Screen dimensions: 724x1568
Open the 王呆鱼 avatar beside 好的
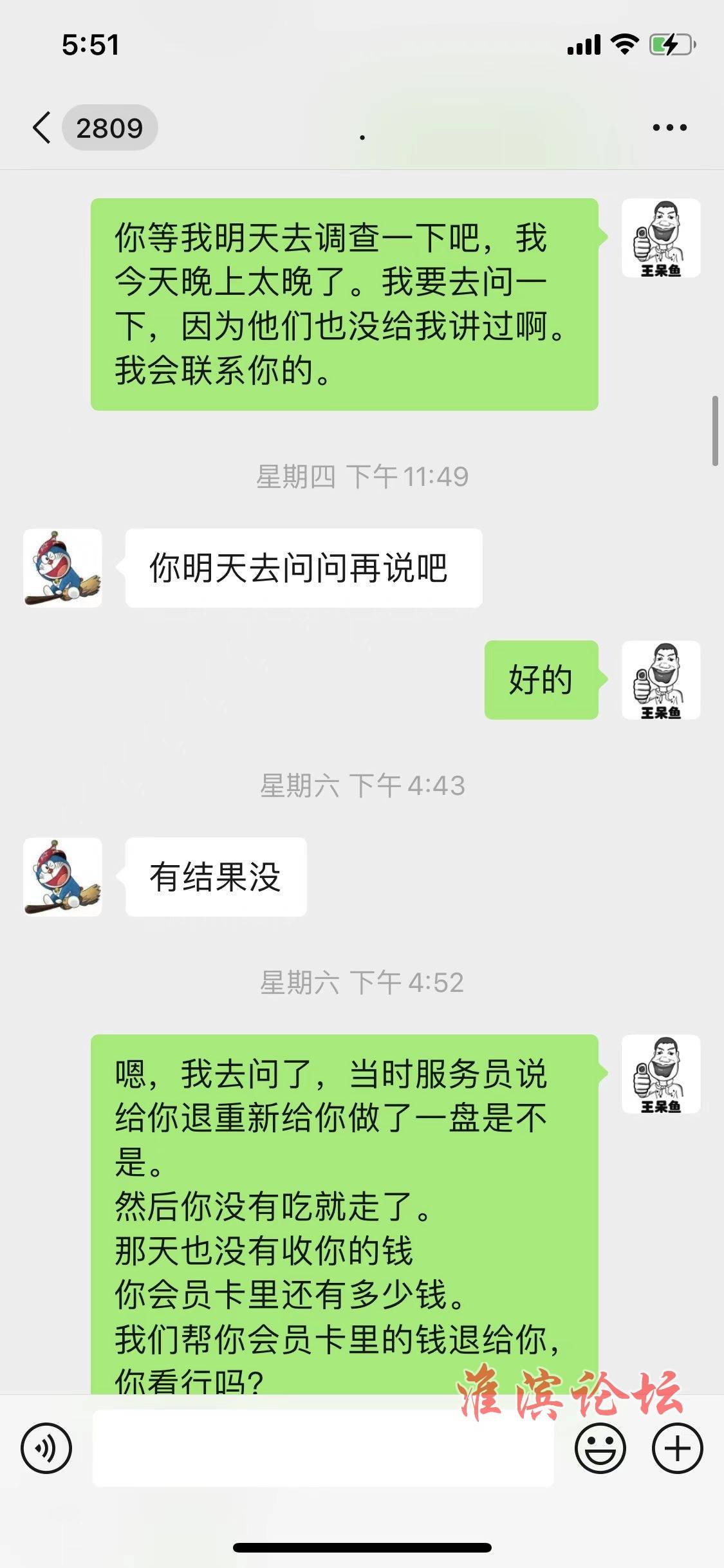[x=661, y=680]
